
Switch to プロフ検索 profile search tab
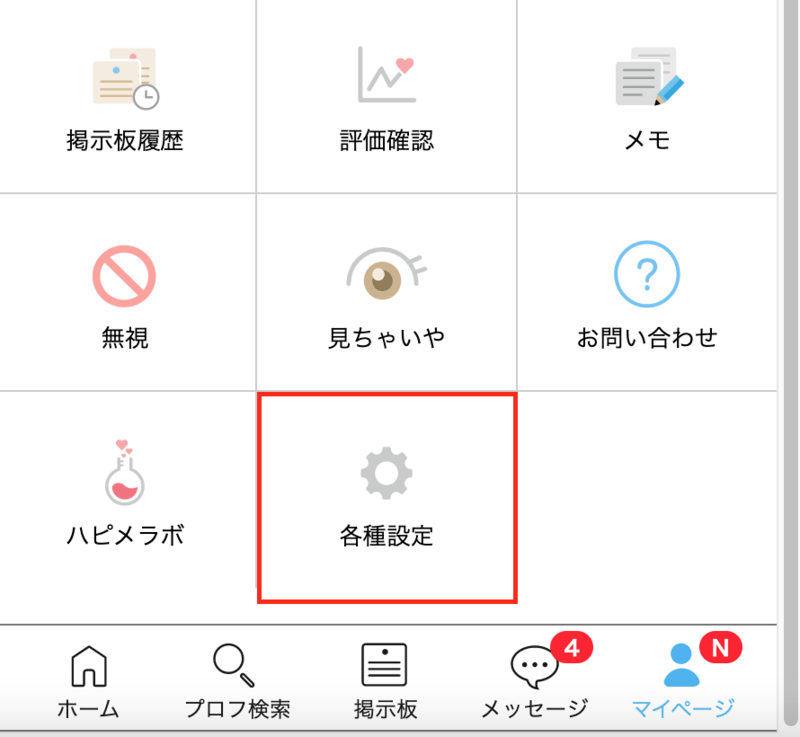point(237,682)
